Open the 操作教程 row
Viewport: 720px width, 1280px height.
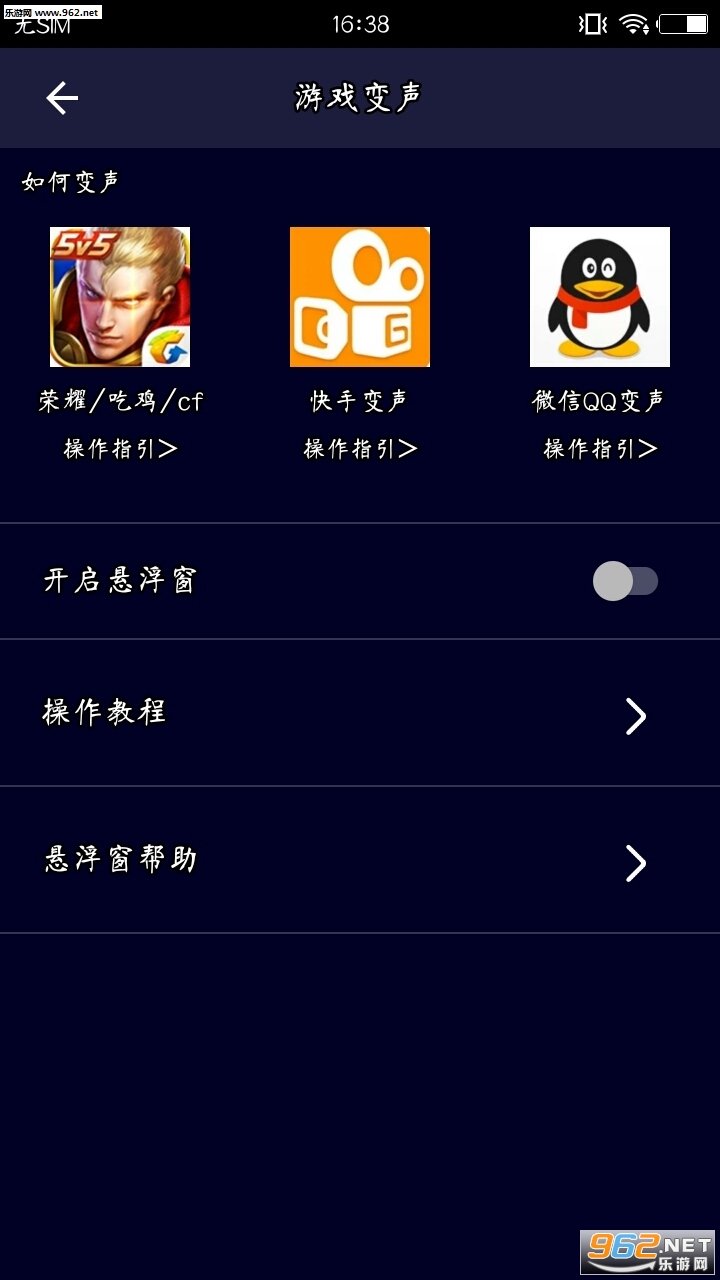tap(360, 713)
